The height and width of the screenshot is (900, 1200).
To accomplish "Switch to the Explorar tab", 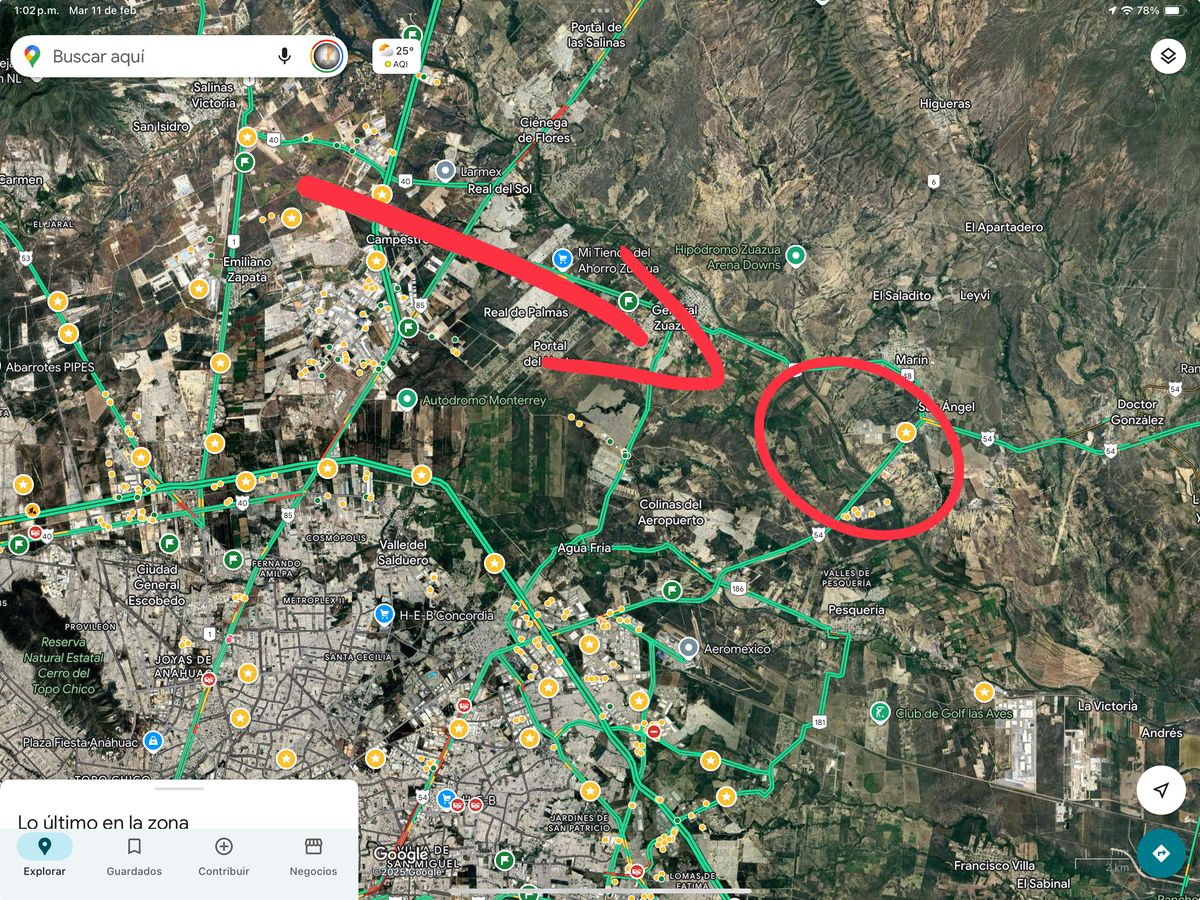I will pos(44,856).
